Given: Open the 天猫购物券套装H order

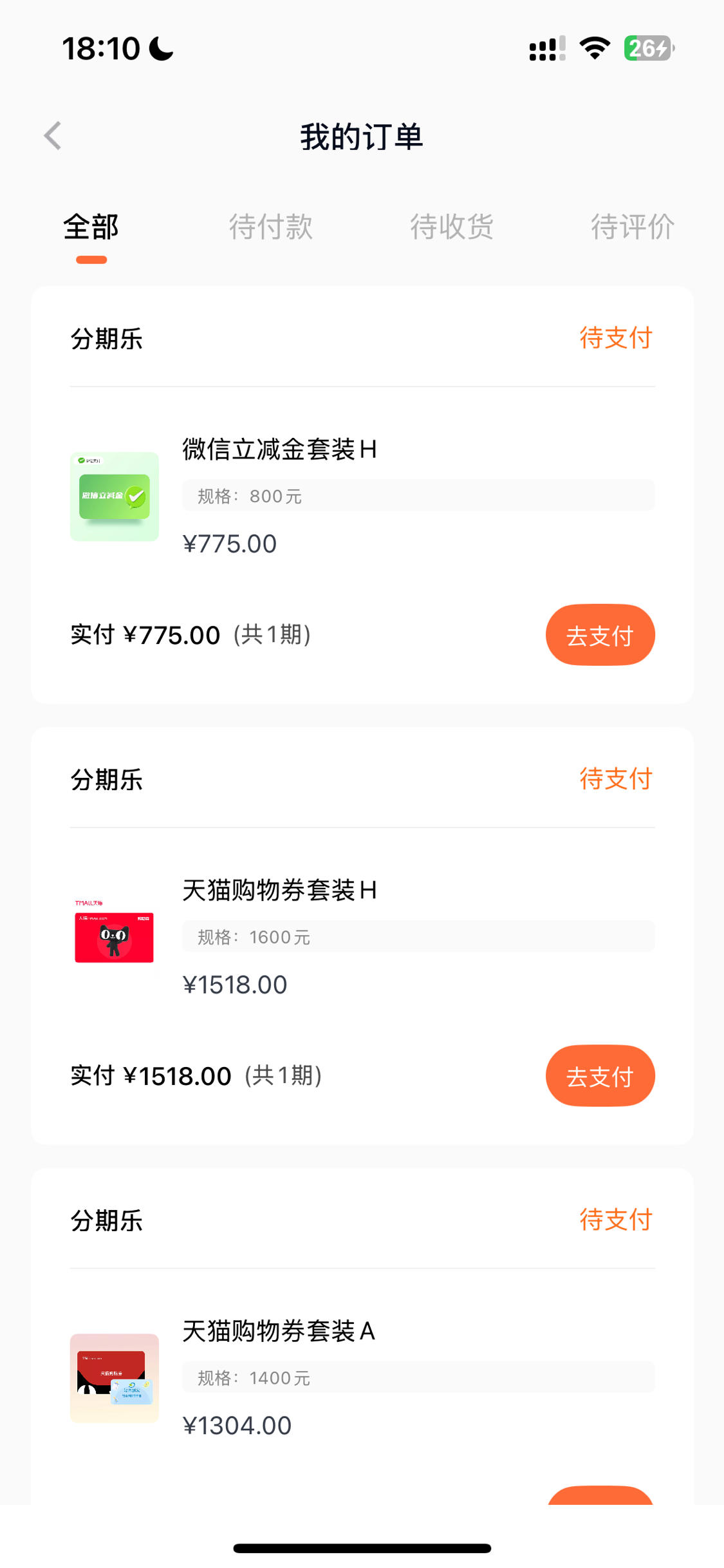Looking at the screenshot, I should pos(362,937).
